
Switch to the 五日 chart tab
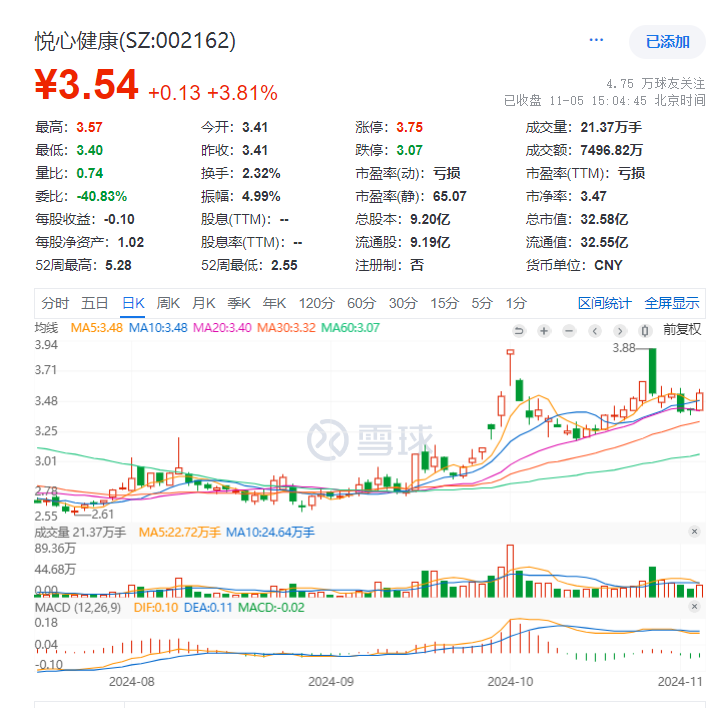pos(95,303)
